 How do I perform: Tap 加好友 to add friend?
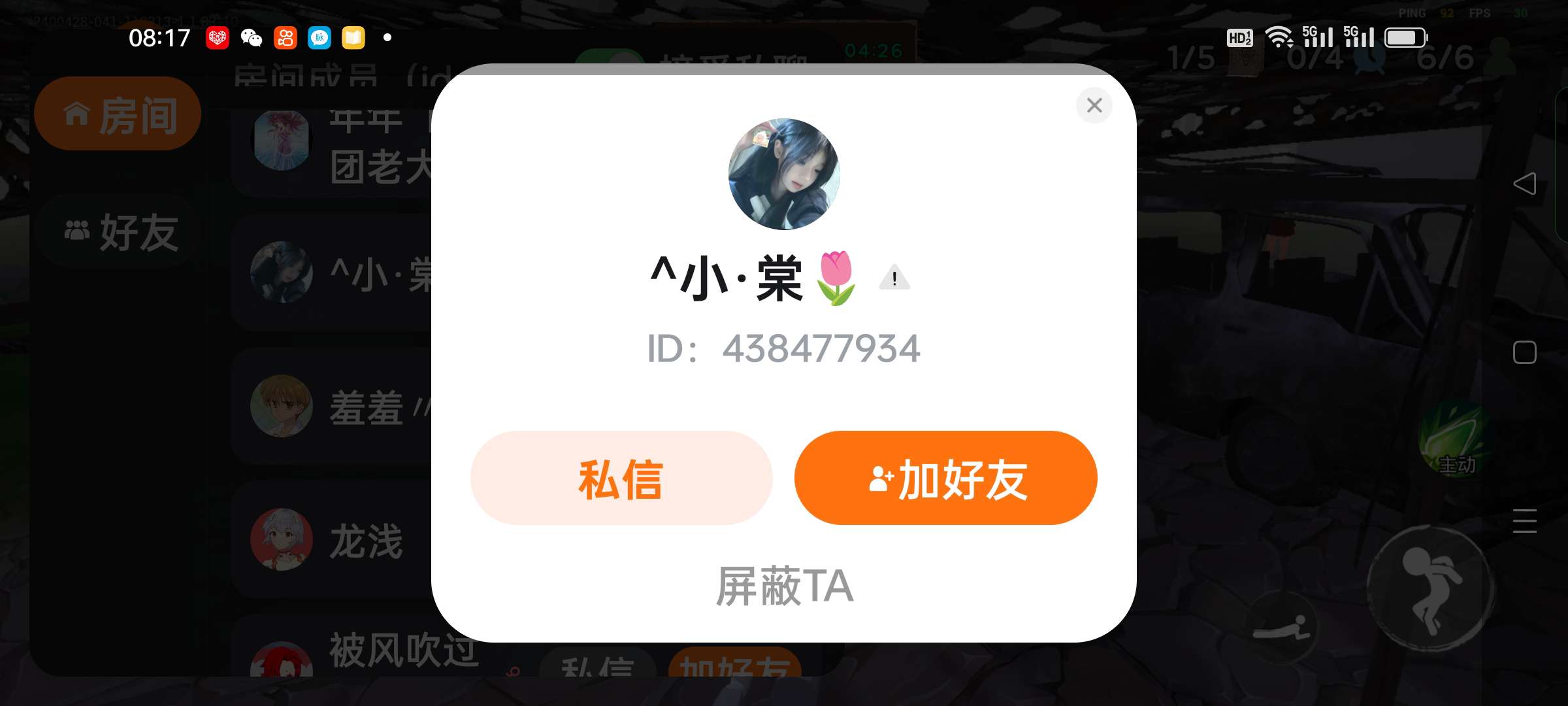point(946,478)
